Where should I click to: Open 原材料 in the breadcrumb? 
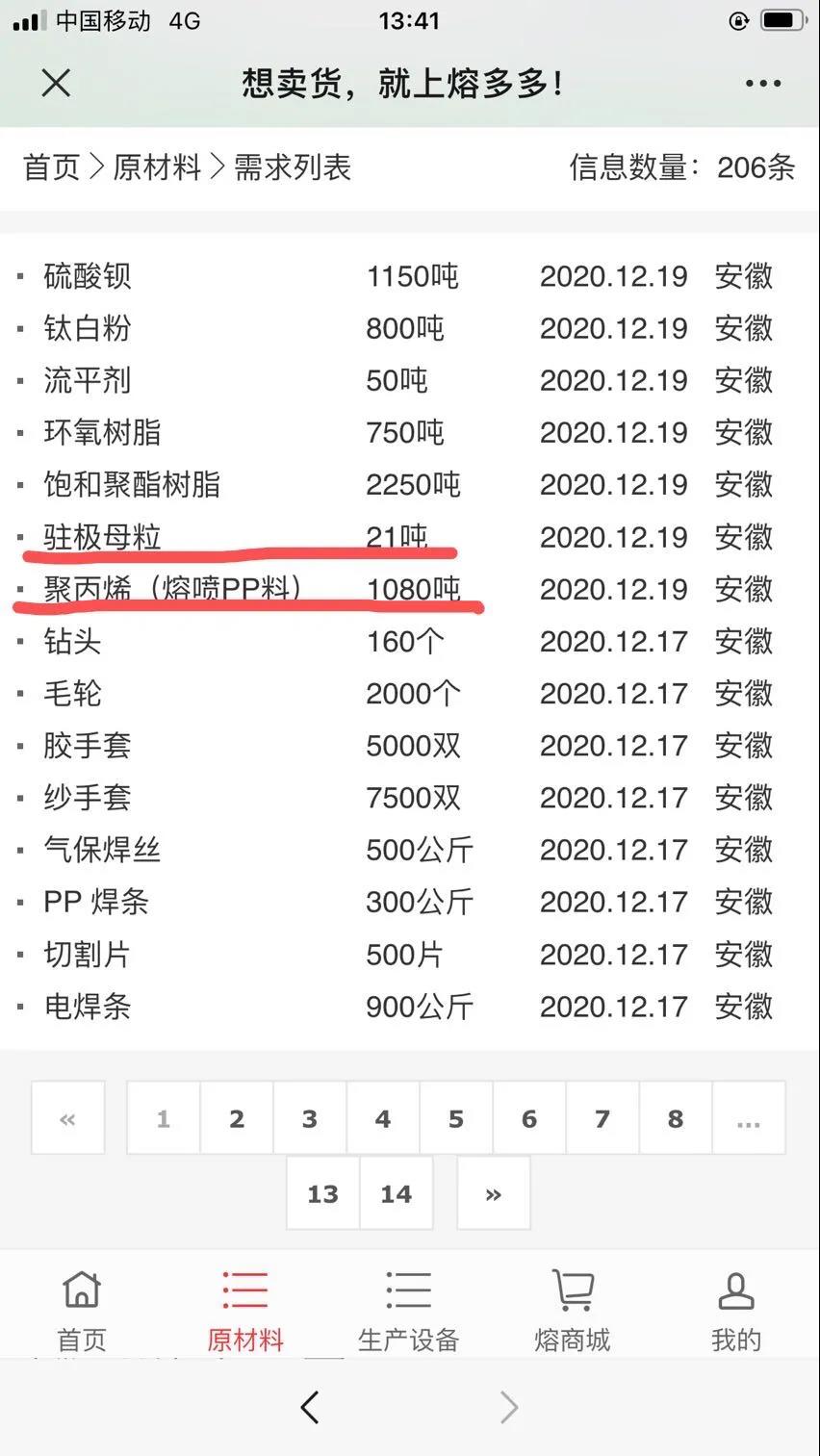click(157, 167)
